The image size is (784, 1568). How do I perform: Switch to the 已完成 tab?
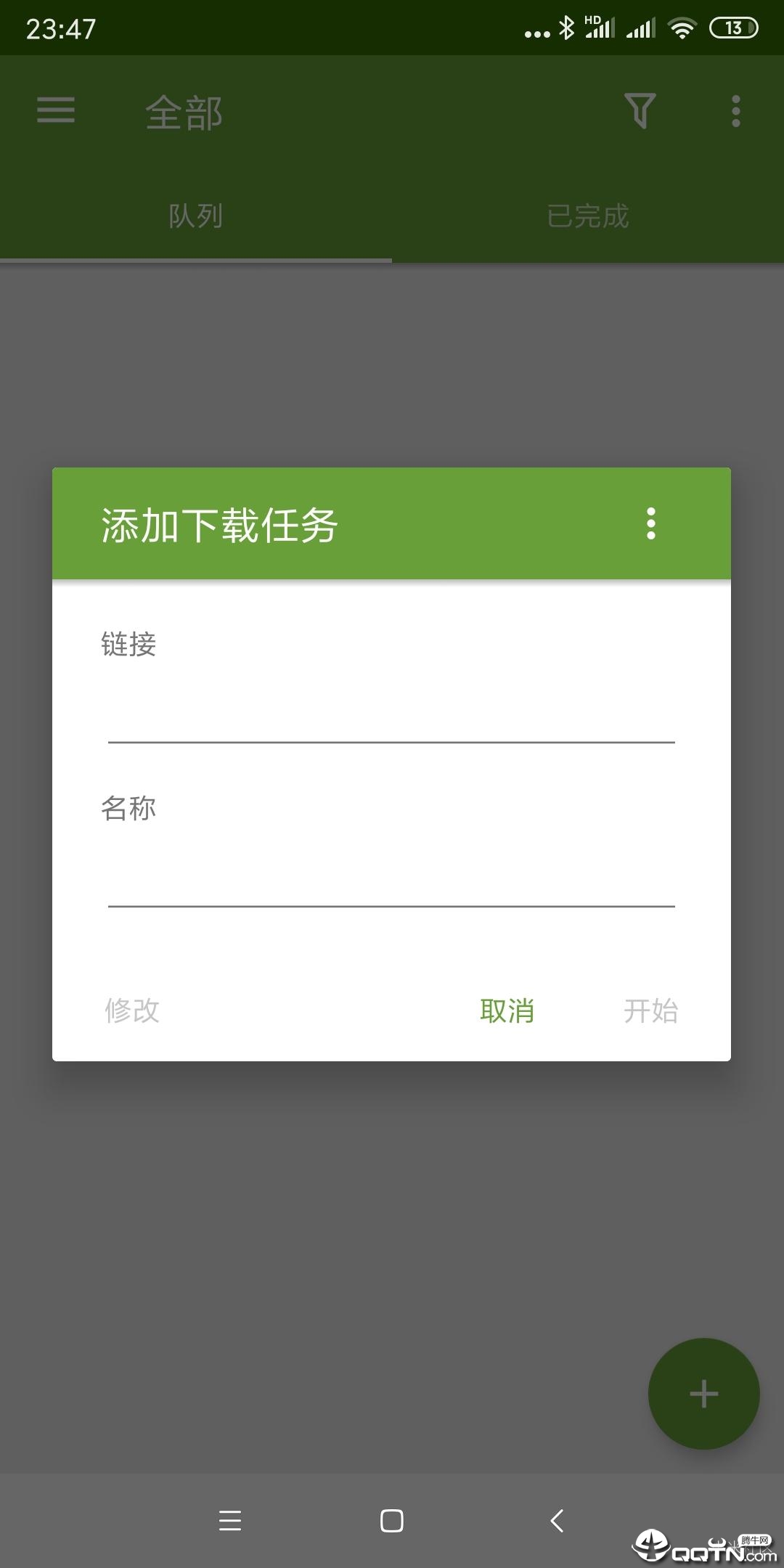coord(587,216)
